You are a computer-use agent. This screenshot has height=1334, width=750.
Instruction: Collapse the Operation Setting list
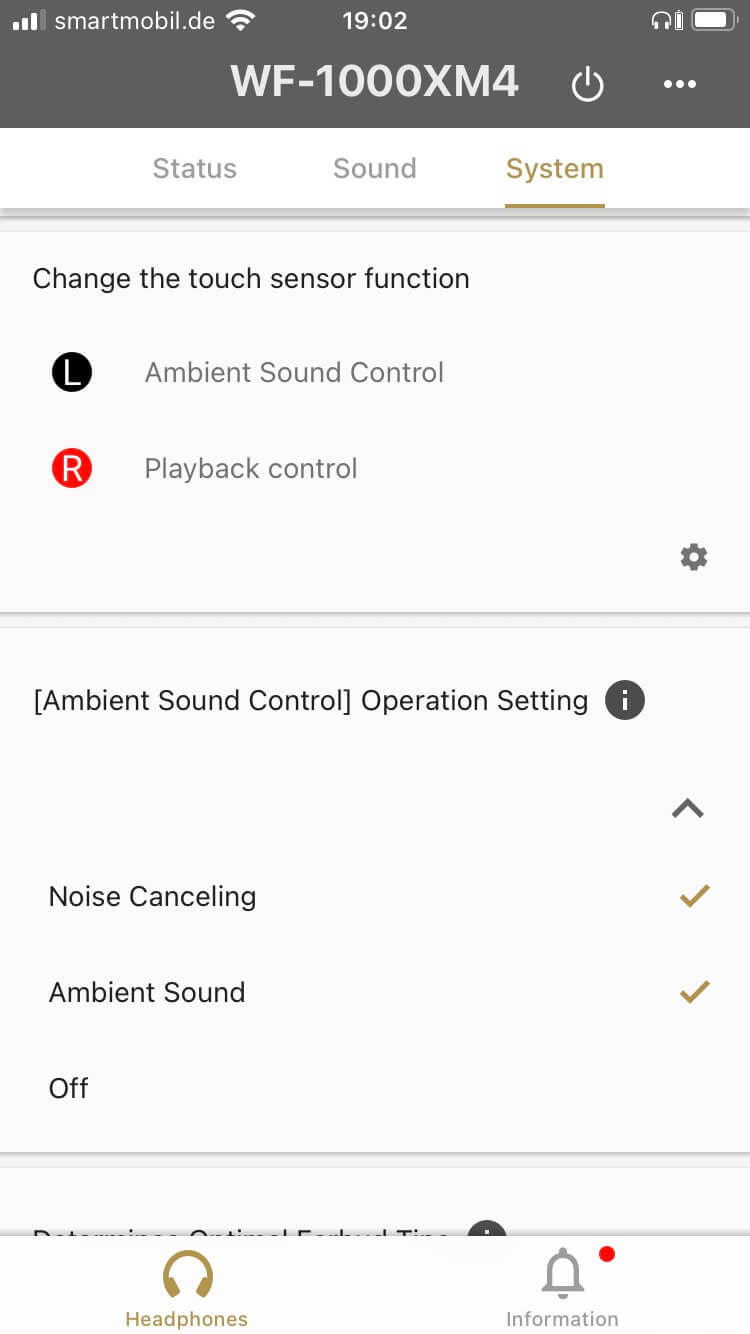click(688, 809)
